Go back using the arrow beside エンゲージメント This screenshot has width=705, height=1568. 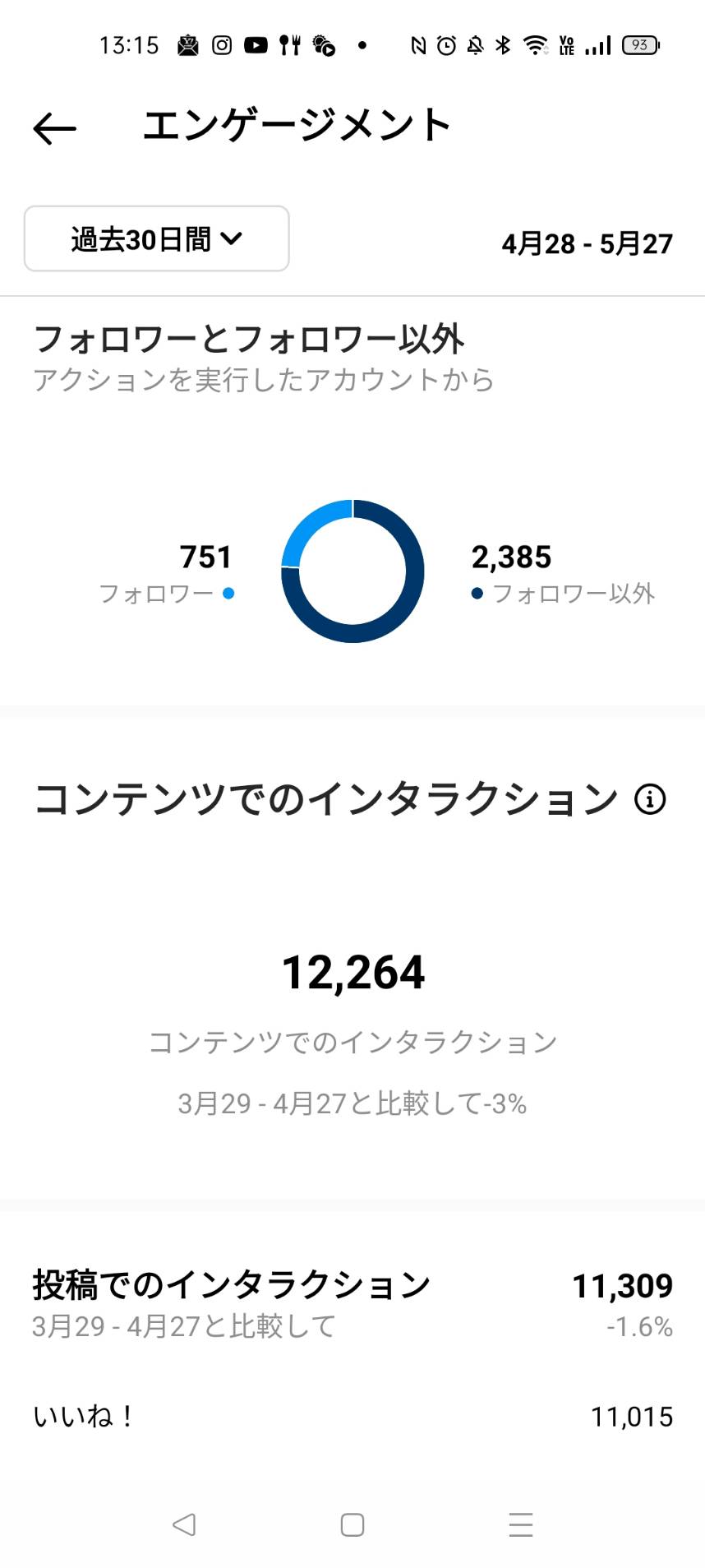tap(54, 129)
